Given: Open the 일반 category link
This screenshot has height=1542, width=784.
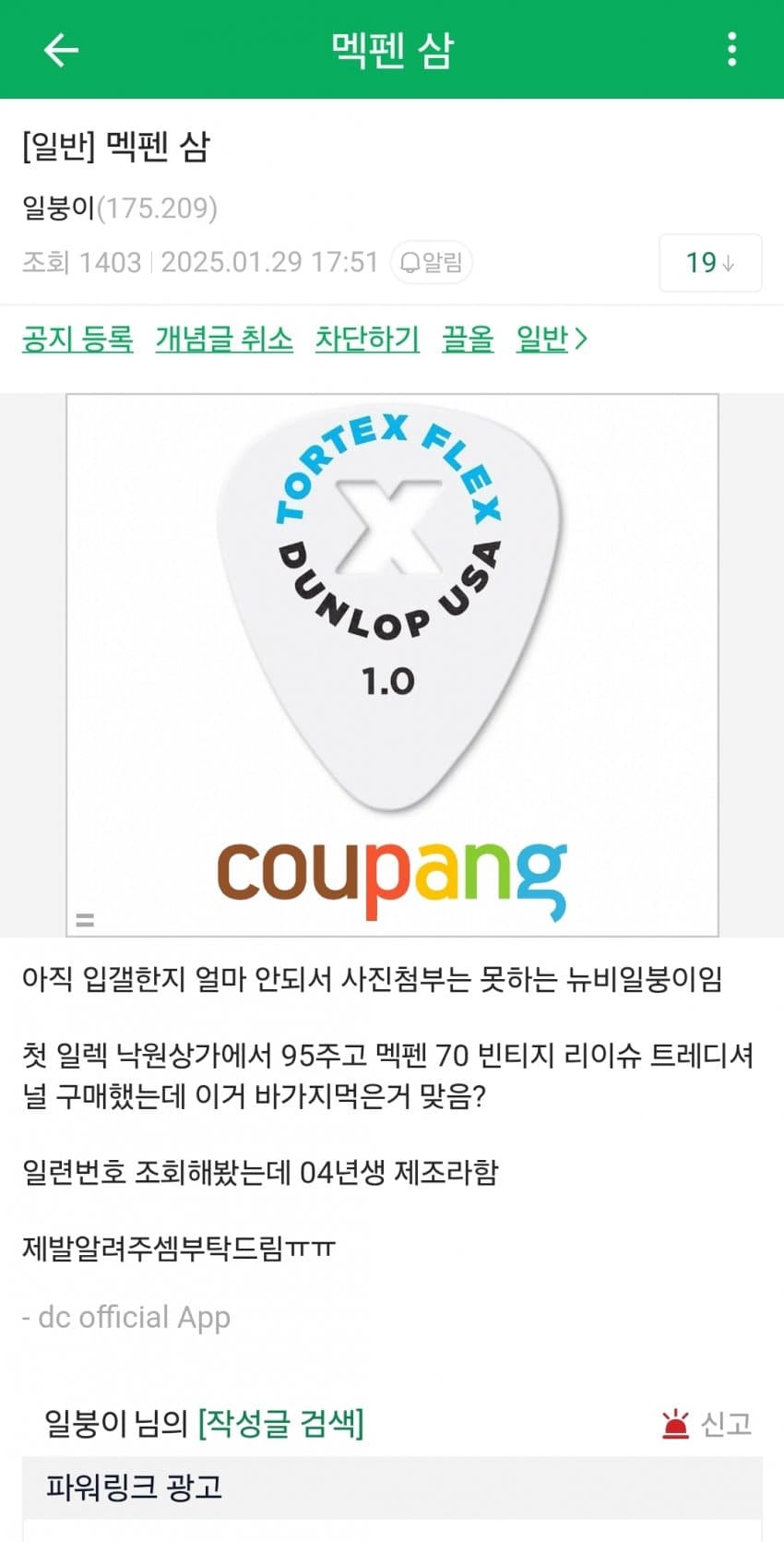Looking at the screenshot, I should click(x=551, y=340).
